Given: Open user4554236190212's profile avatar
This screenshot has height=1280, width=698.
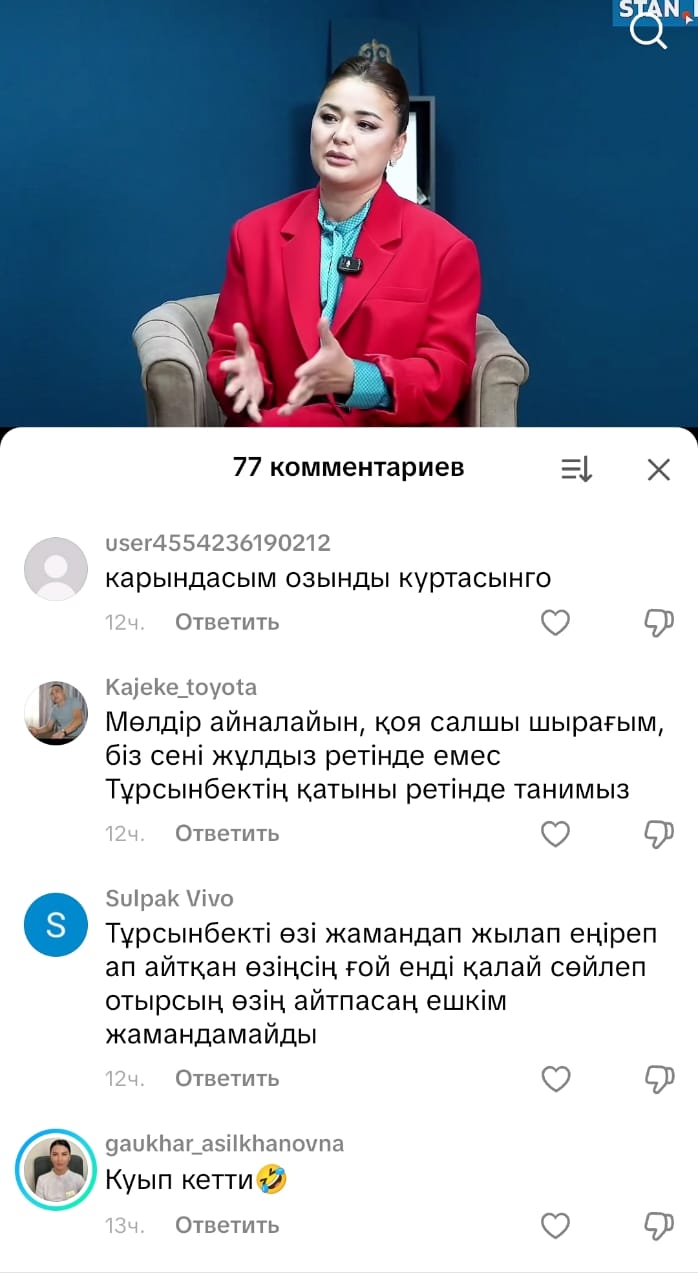Looking at the screenshot, I should click(x=56, y=569).
